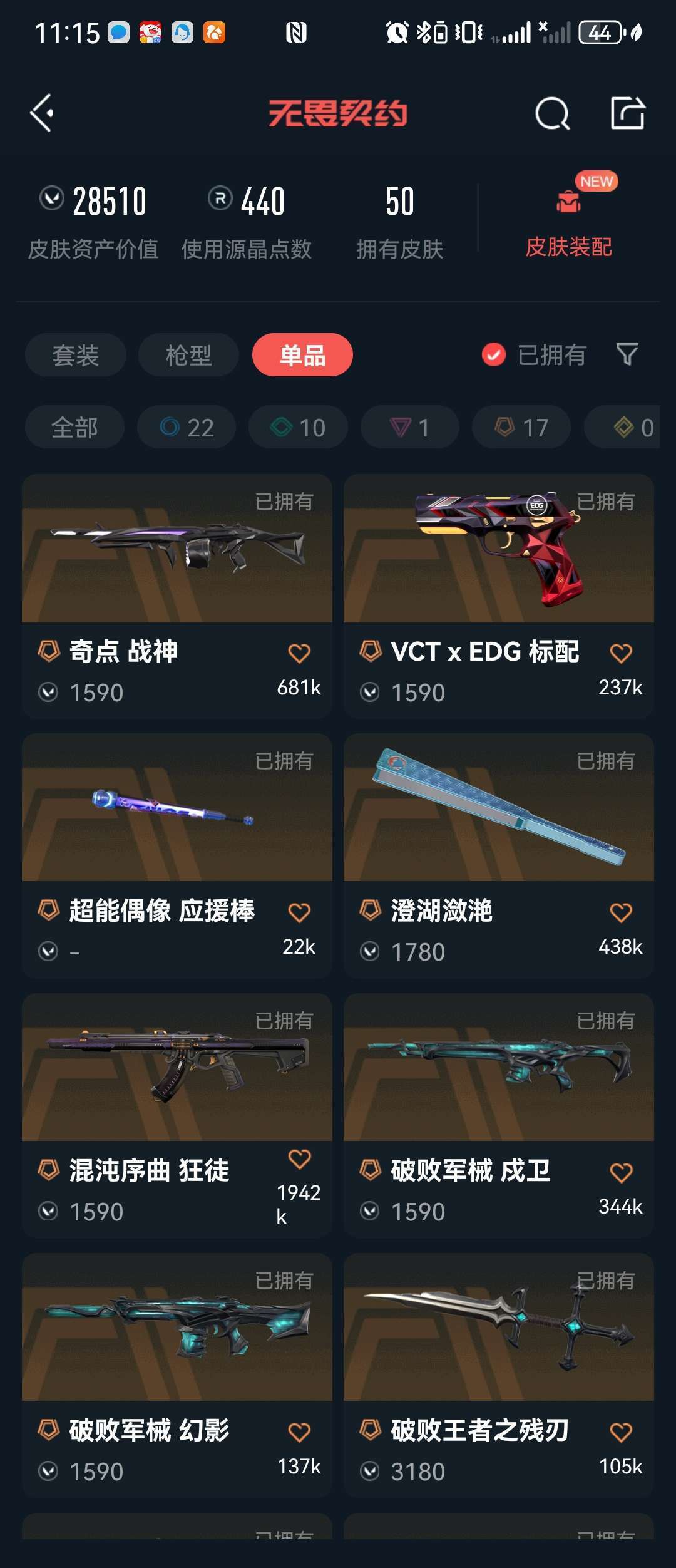
Task: Like the 混沌序曲 狂徒 skin
Action: (x=299, y=1159)
